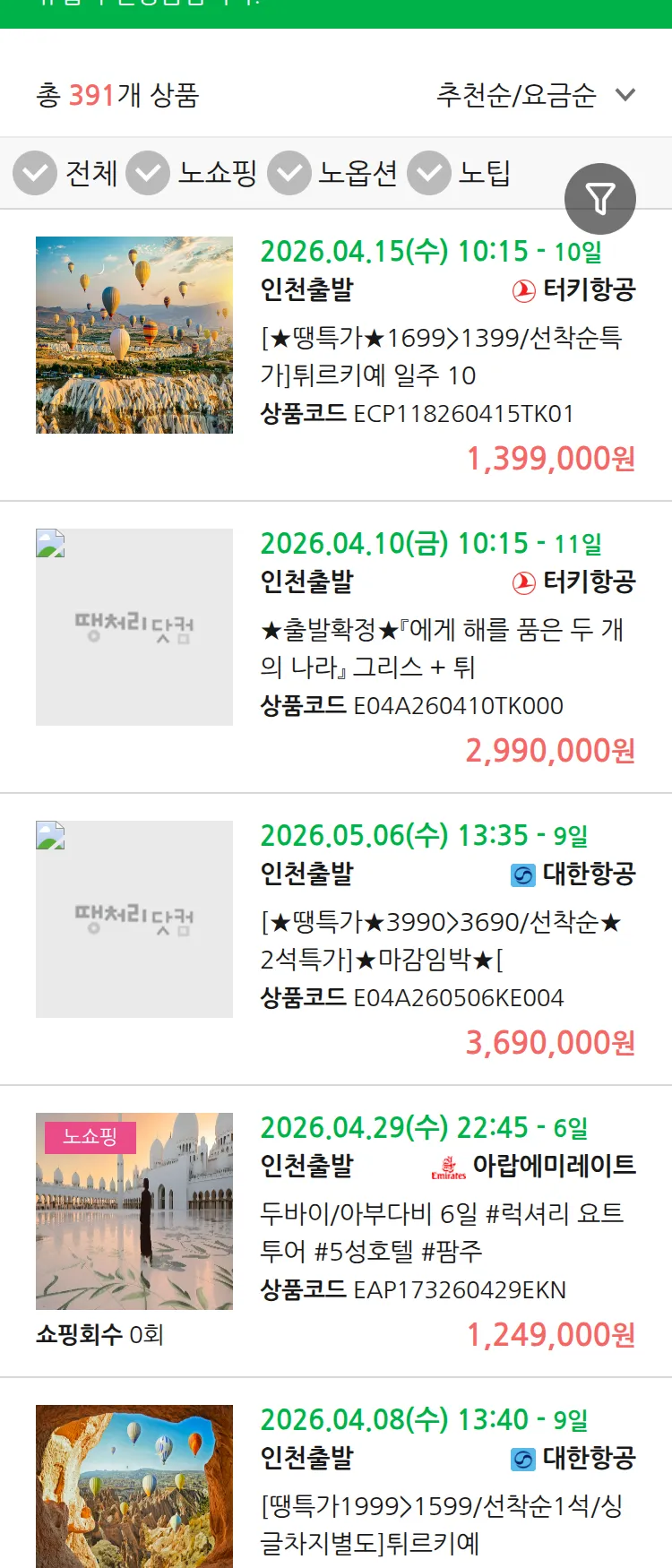Click Korean Air logo on May 6 listing
Screen dimensions: 672x1568
[524, 874]
